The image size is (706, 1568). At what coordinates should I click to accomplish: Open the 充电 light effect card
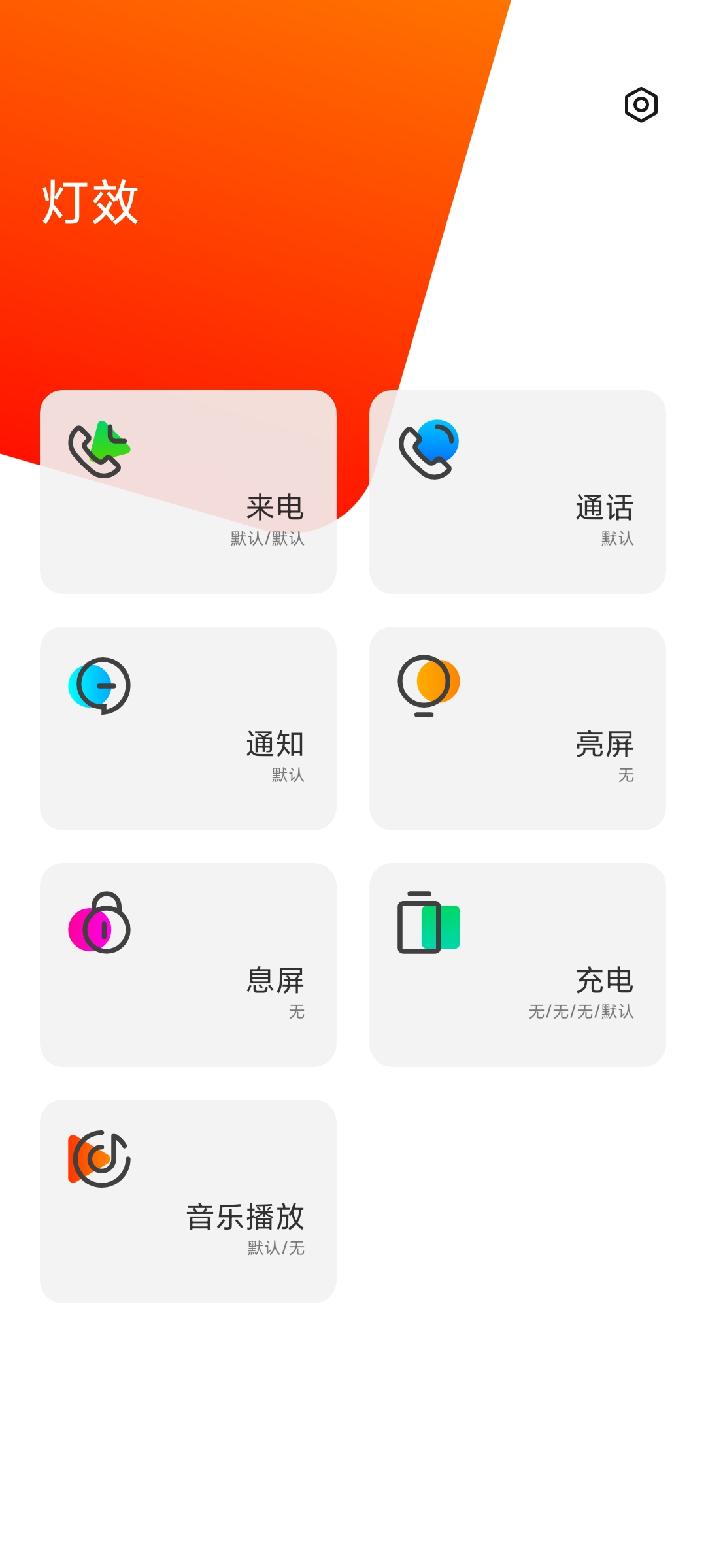point(518,965)
